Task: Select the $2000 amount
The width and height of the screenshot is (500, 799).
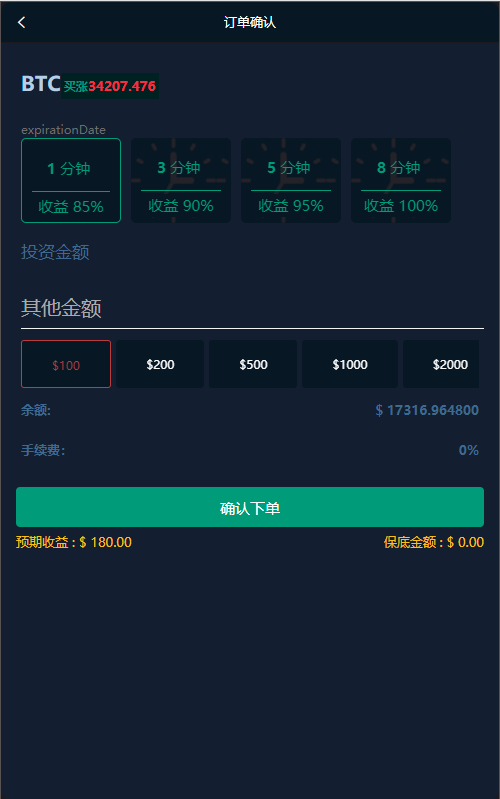Action: (441, 364)
